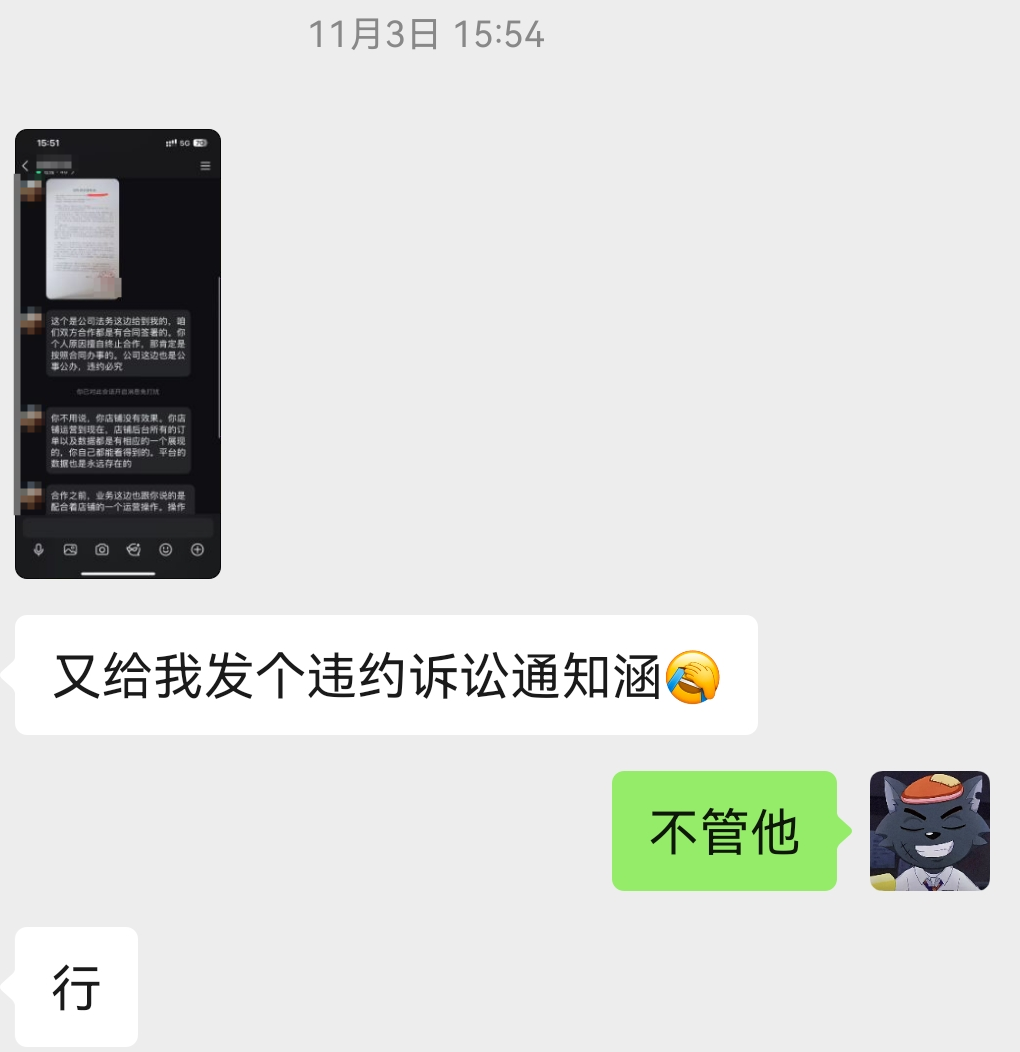
Task: Tap the green bubble reading 不管他
Action: pos(724,831)
